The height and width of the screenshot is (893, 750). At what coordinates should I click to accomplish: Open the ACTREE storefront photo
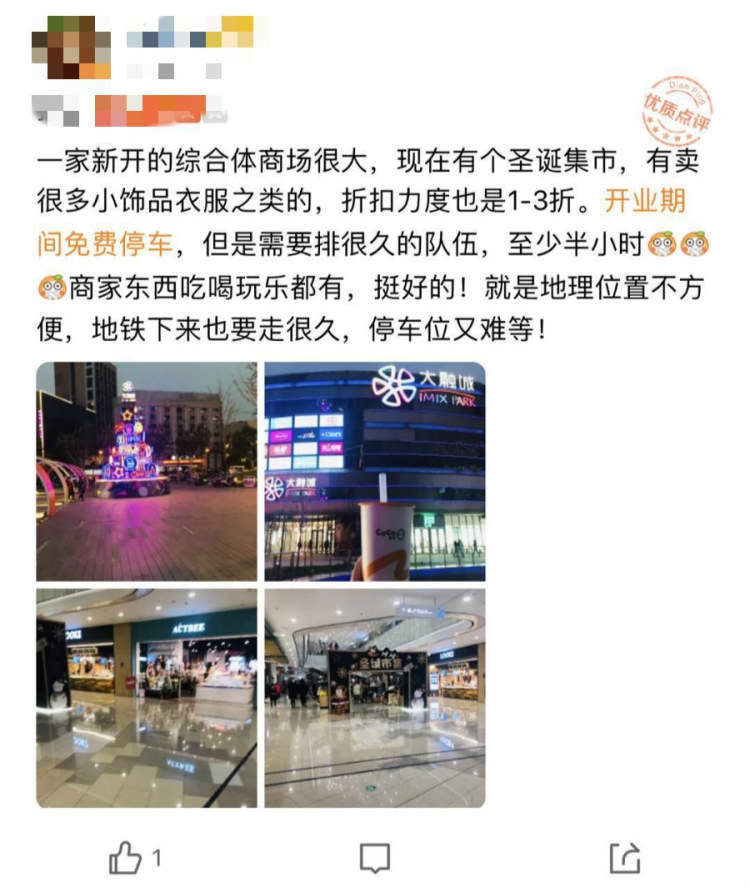click(x=147, y=697)
